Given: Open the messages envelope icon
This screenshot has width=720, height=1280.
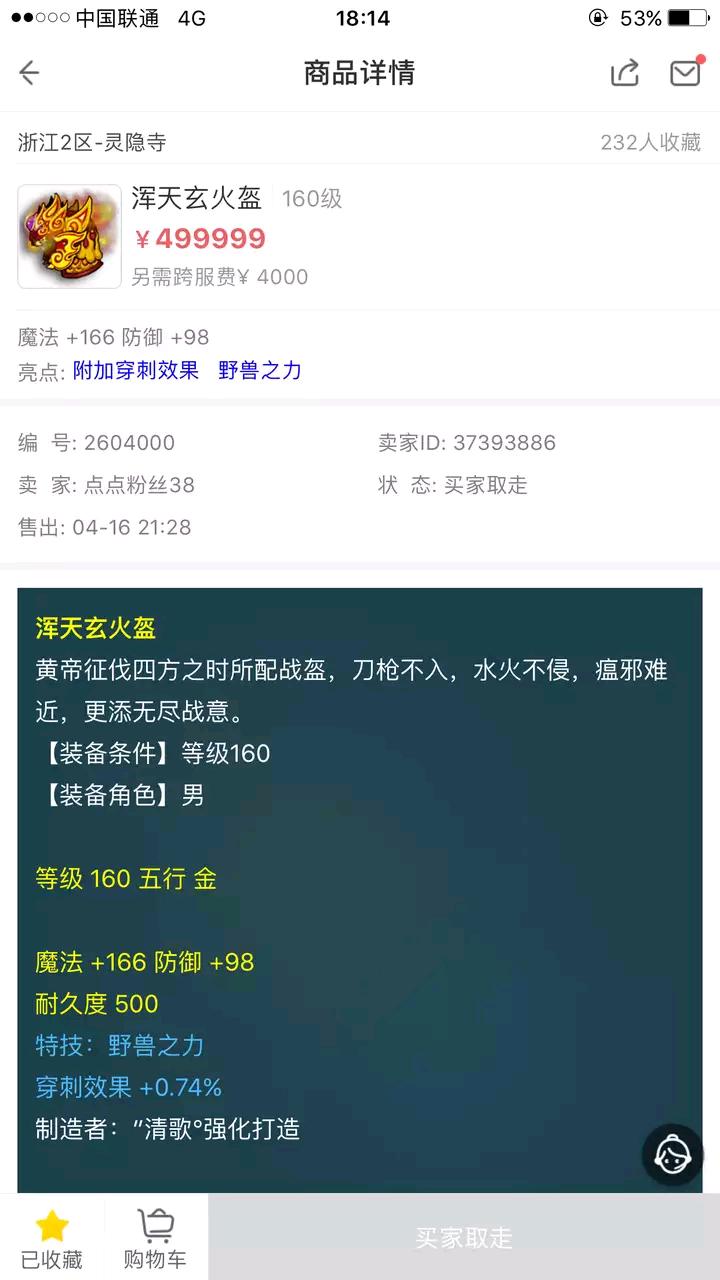Looking at the screenshot, I should (685, 73).
